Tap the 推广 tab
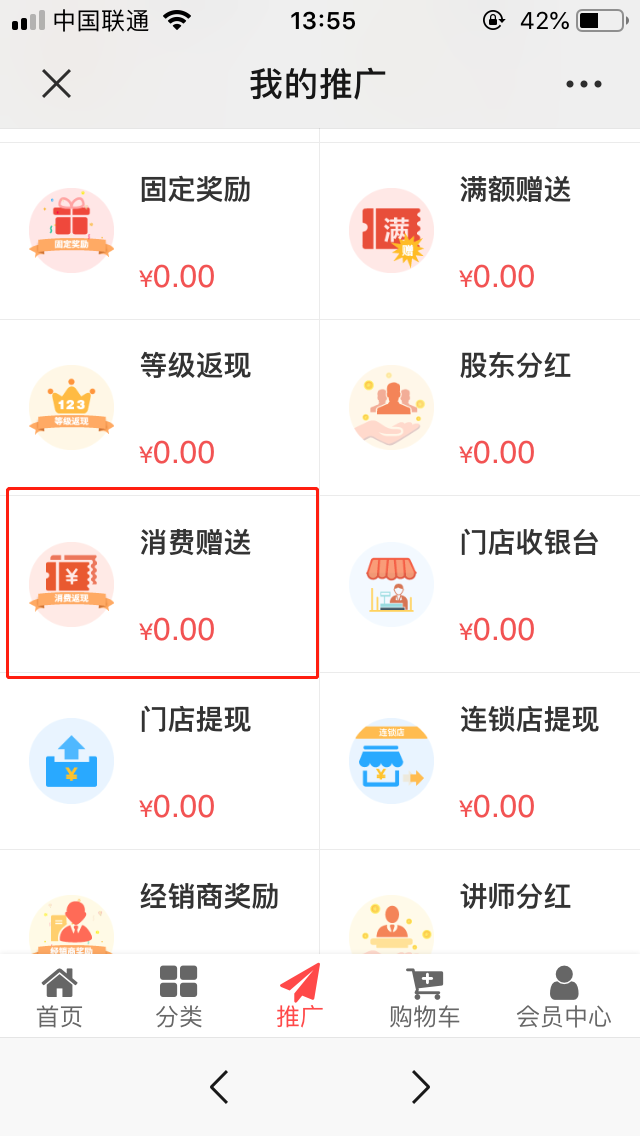 300,997
